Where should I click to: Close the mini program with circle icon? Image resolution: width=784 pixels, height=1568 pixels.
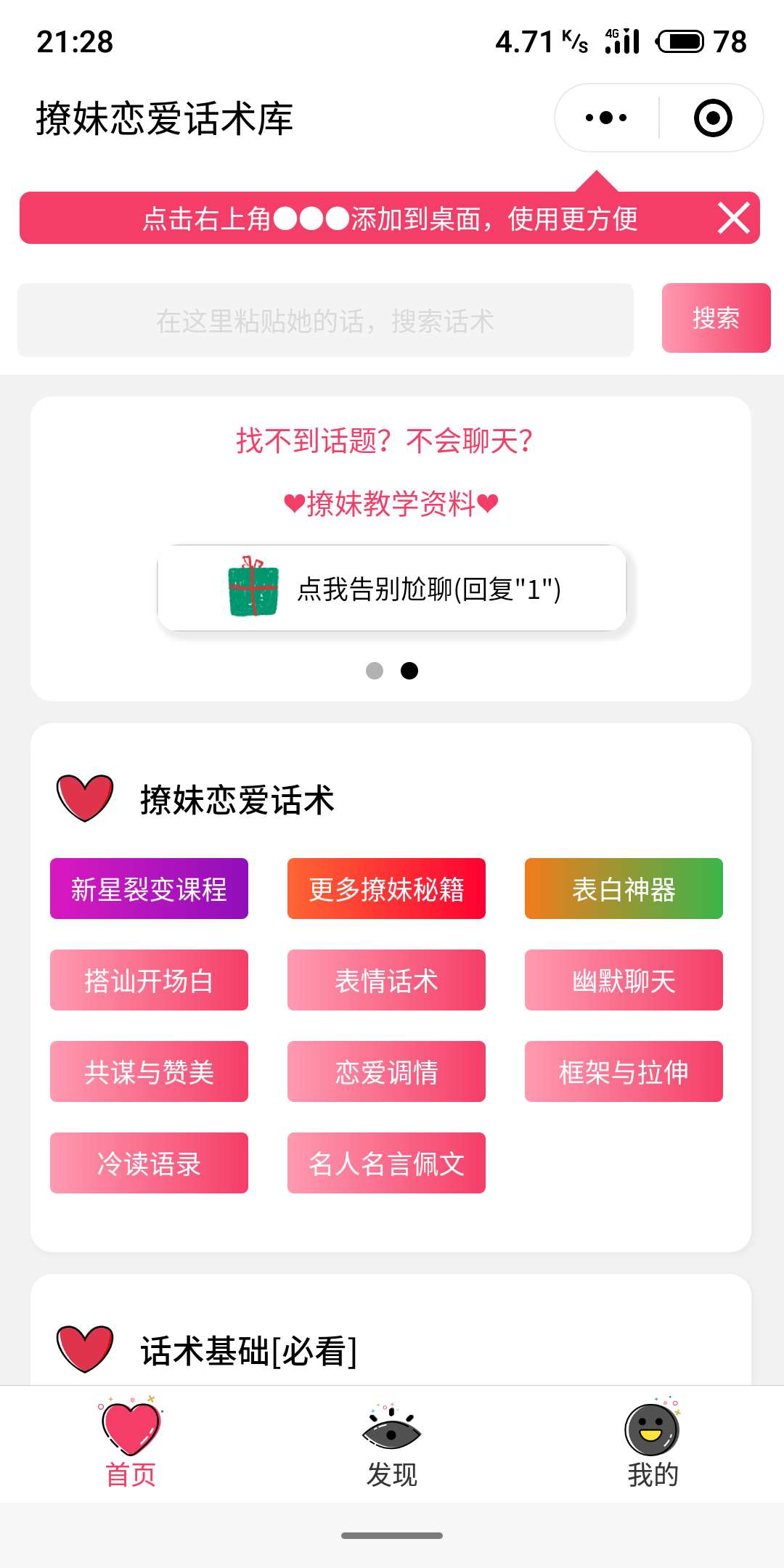[x=713, y=118]
